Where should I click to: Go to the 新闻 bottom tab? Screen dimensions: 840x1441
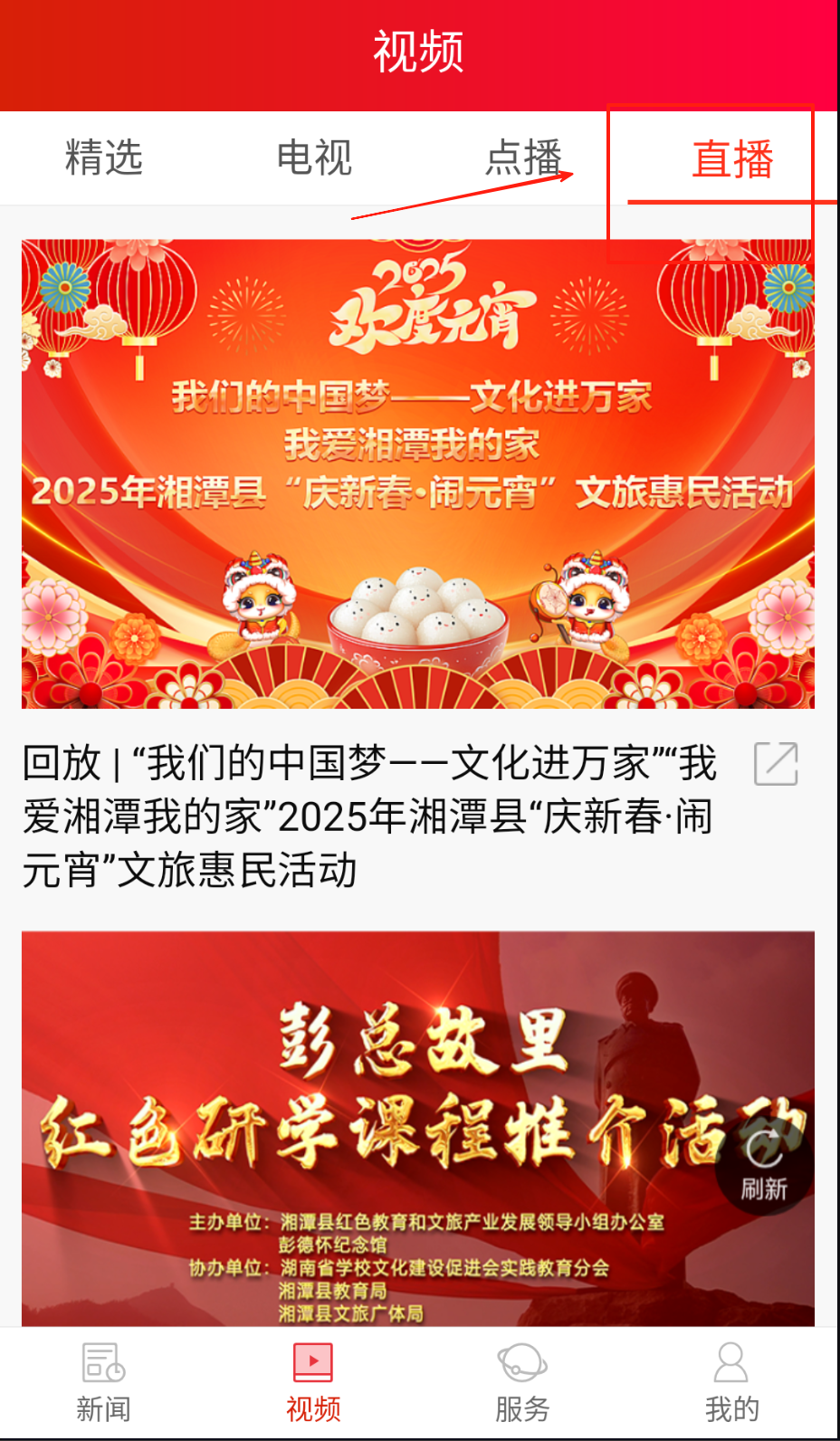pos(104,1381)
